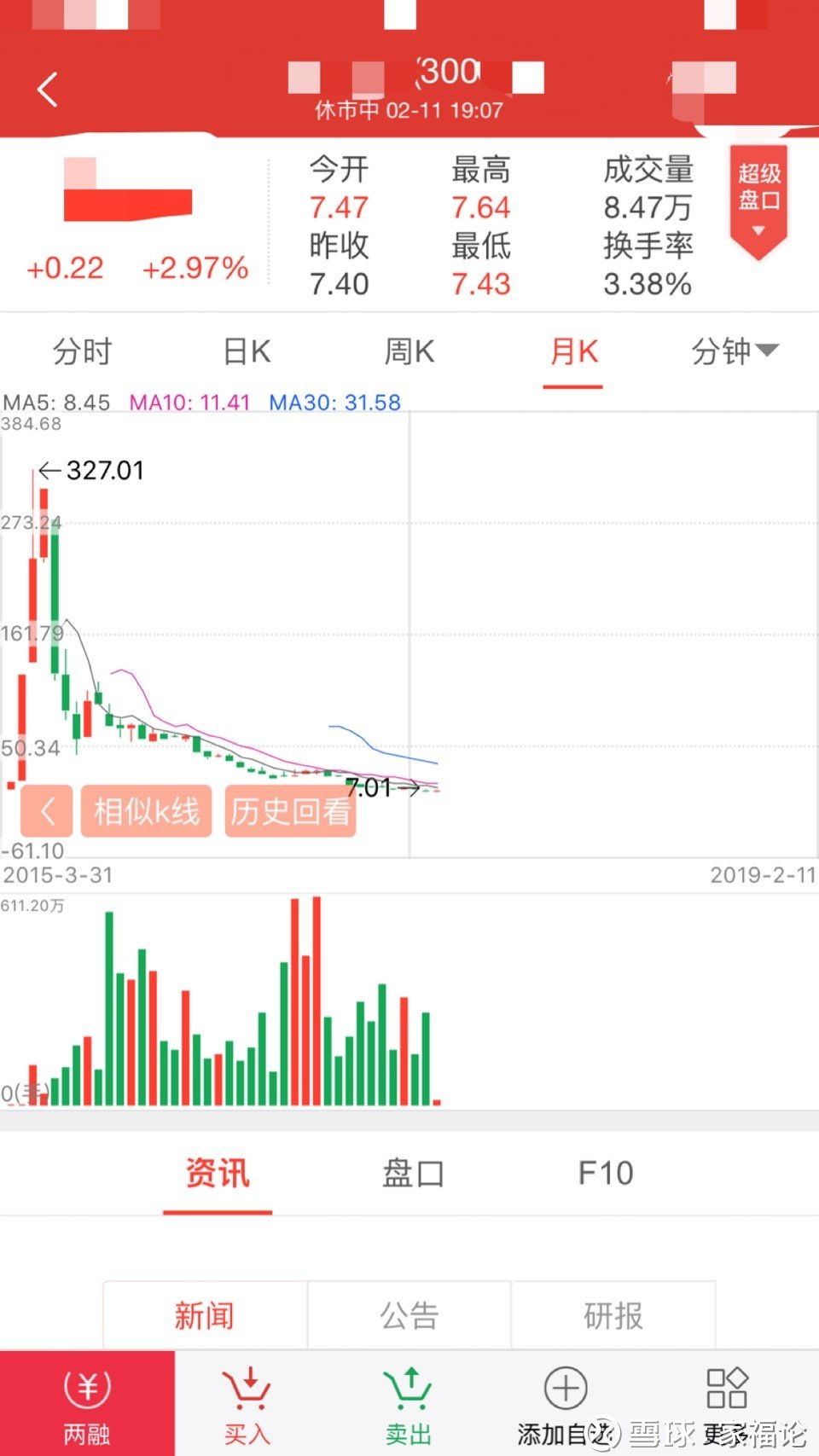This screenshot has height=1456, width=819.
Task: Select the 新闻 news sub-tab
Action: click(205, 1315)
